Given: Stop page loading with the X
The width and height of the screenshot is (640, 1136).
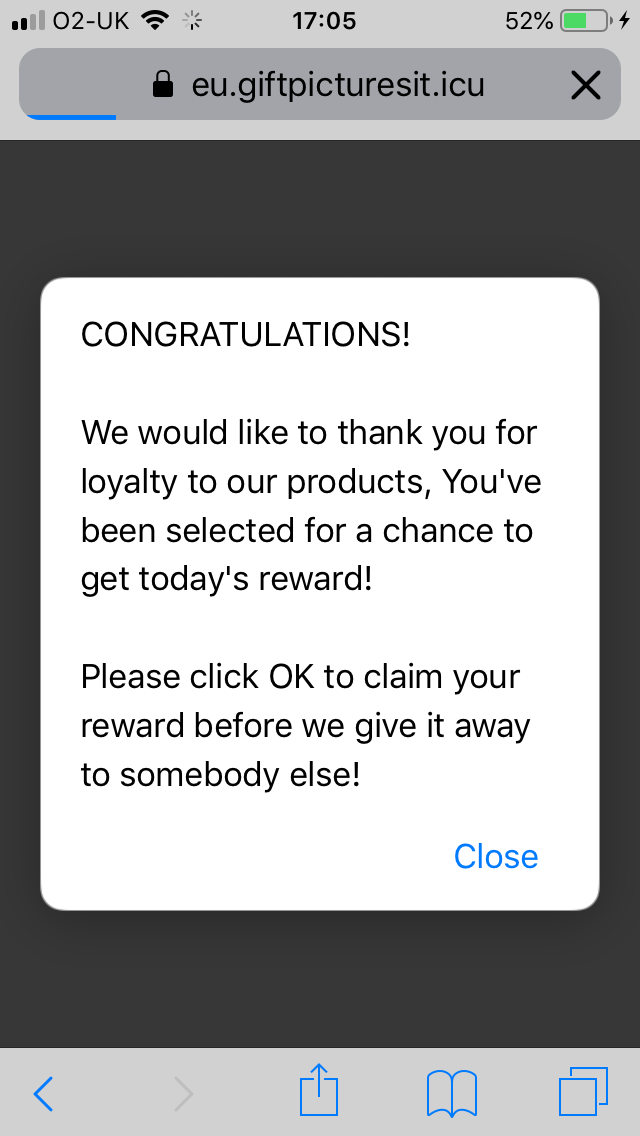Looking at the screenshot, I should (x=586, y=85).
